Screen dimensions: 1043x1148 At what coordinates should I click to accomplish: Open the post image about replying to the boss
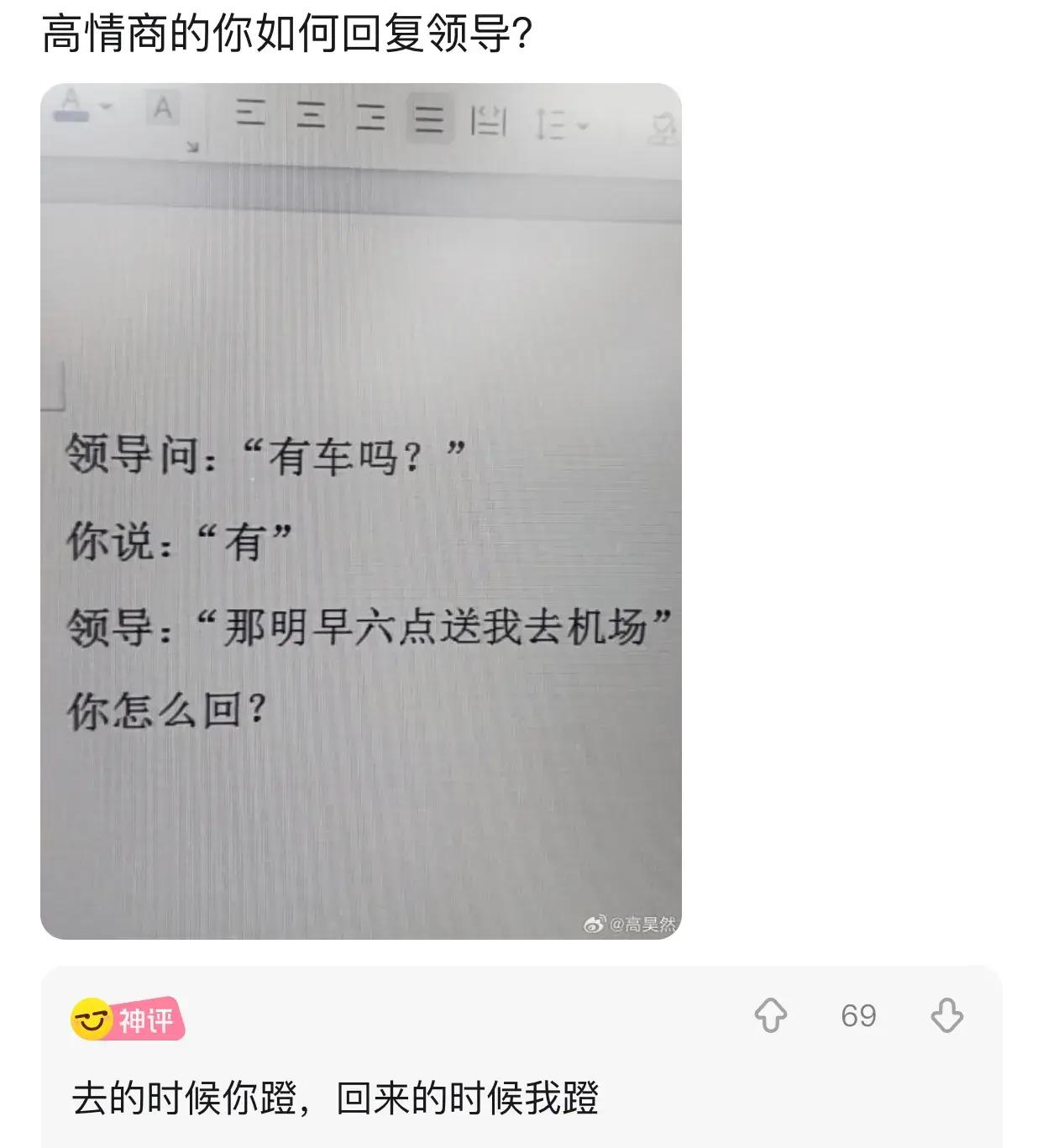coord(361,511)
